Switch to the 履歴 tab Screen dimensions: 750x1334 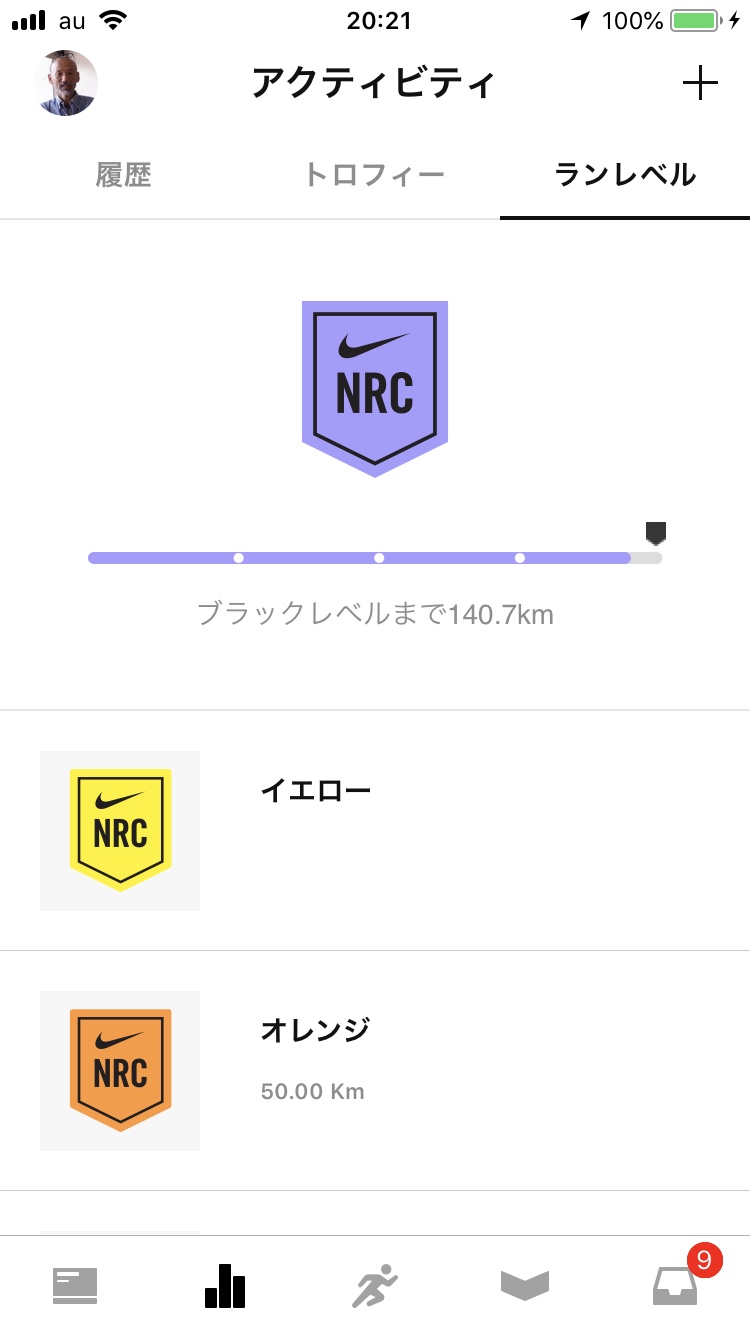[x=124, y=175]
